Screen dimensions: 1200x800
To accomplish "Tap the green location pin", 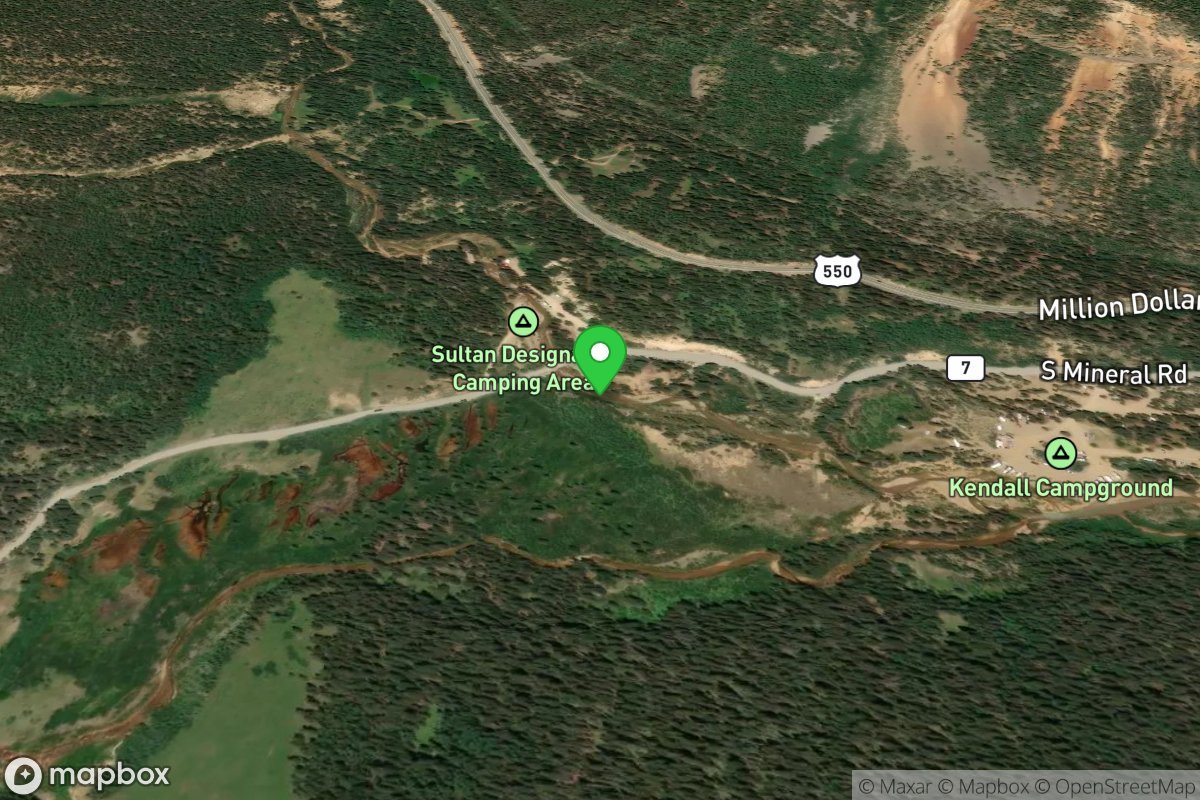I will pos(600,358).
